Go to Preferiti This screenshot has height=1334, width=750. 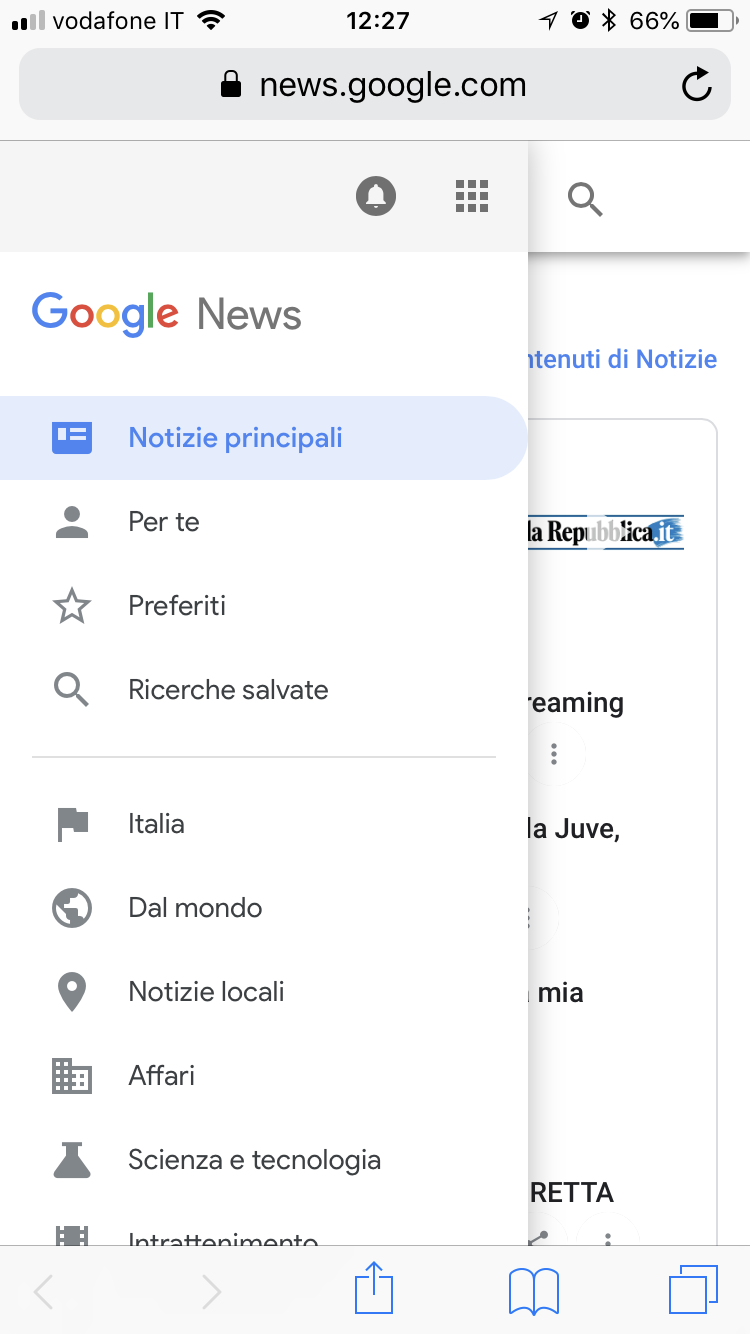(177, 606)
